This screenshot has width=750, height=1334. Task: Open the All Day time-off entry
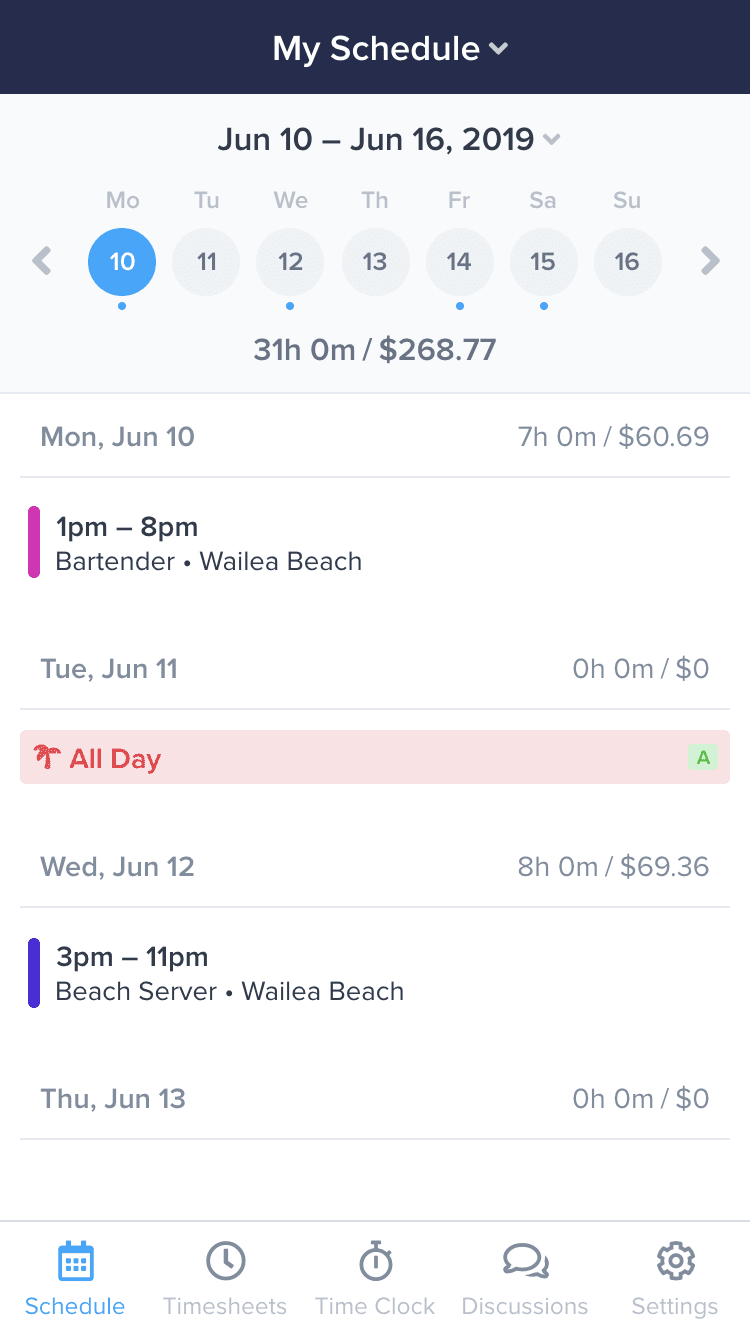tap(375, 757)
